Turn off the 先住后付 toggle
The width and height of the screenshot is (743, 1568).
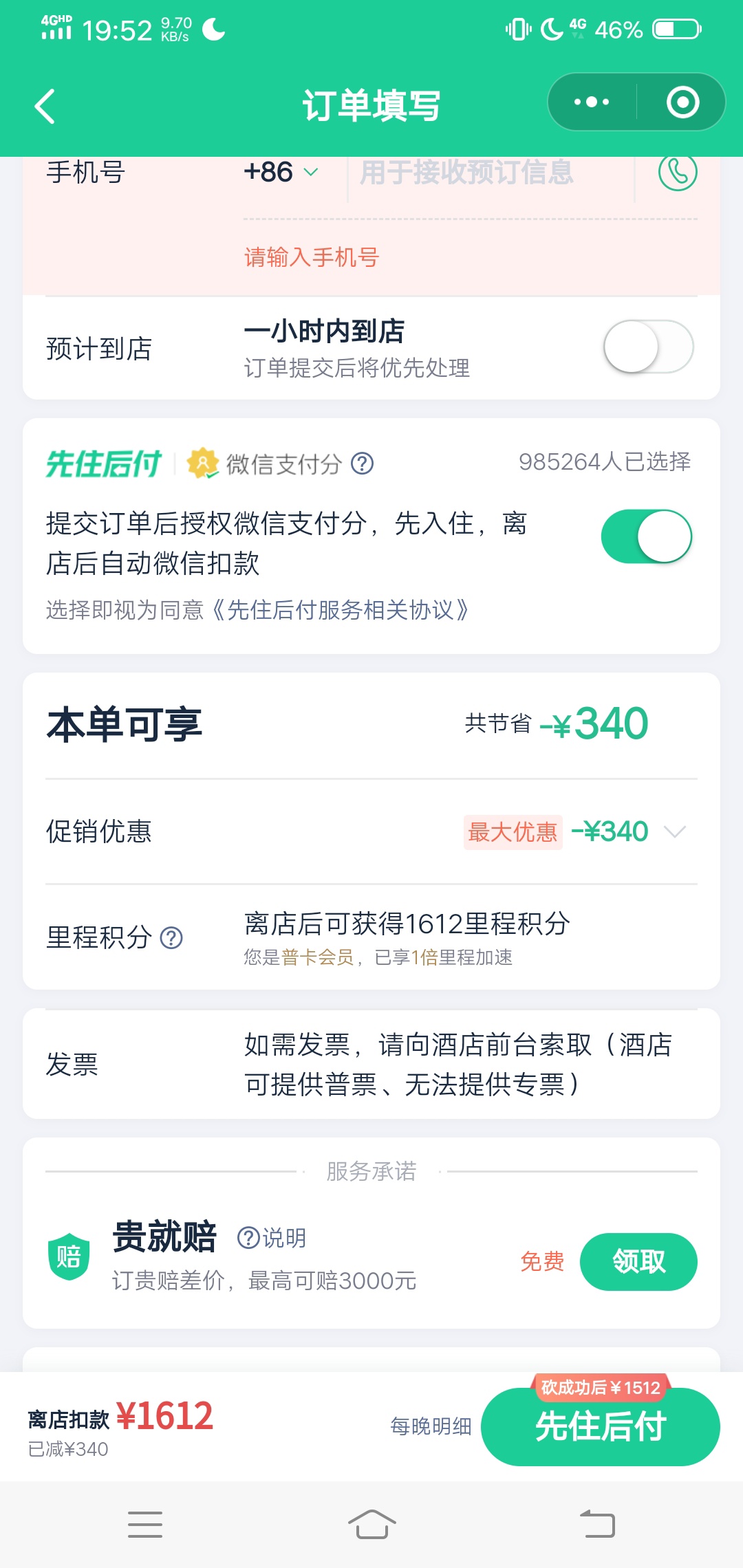coord(647,536)
